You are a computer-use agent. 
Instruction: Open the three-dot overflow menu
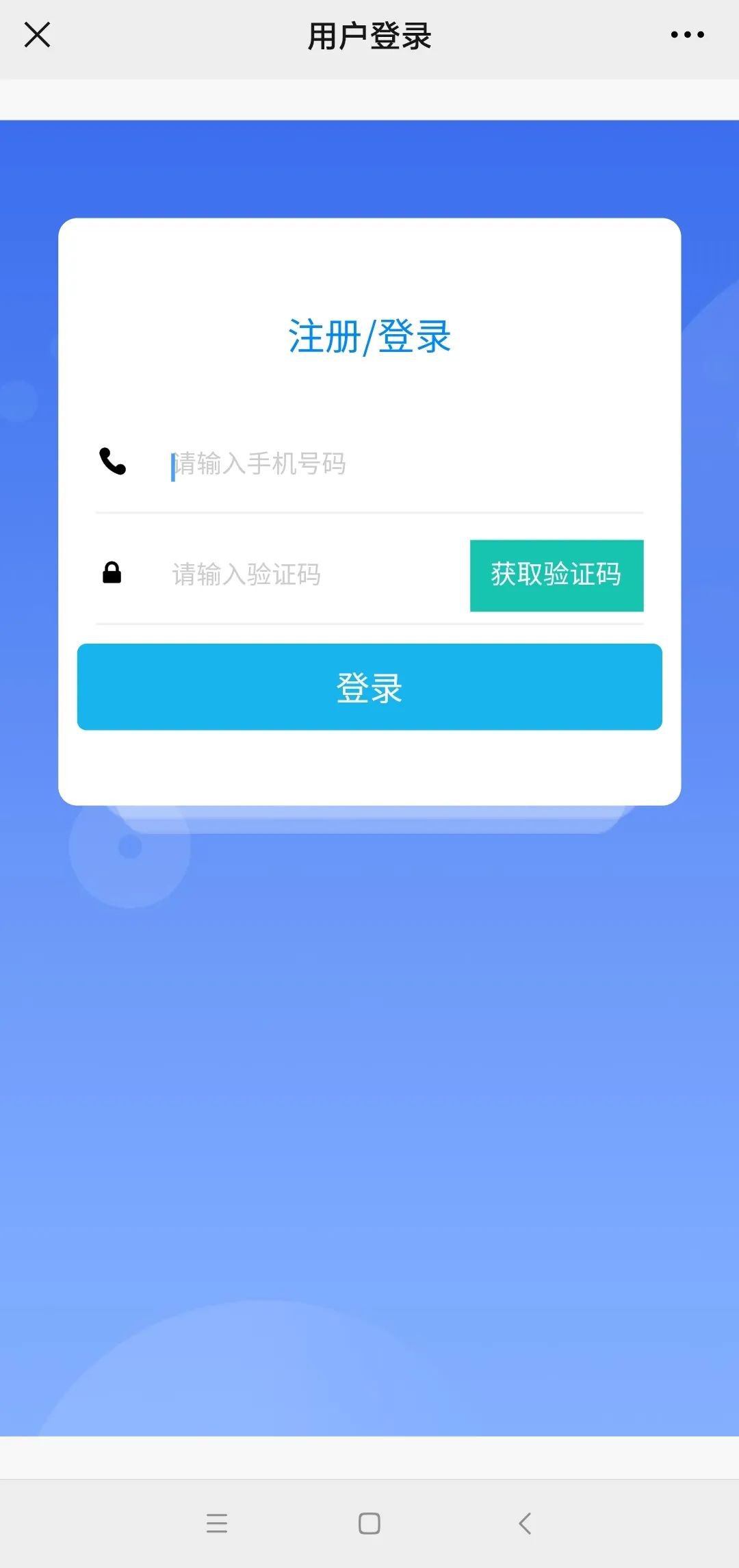687,35
